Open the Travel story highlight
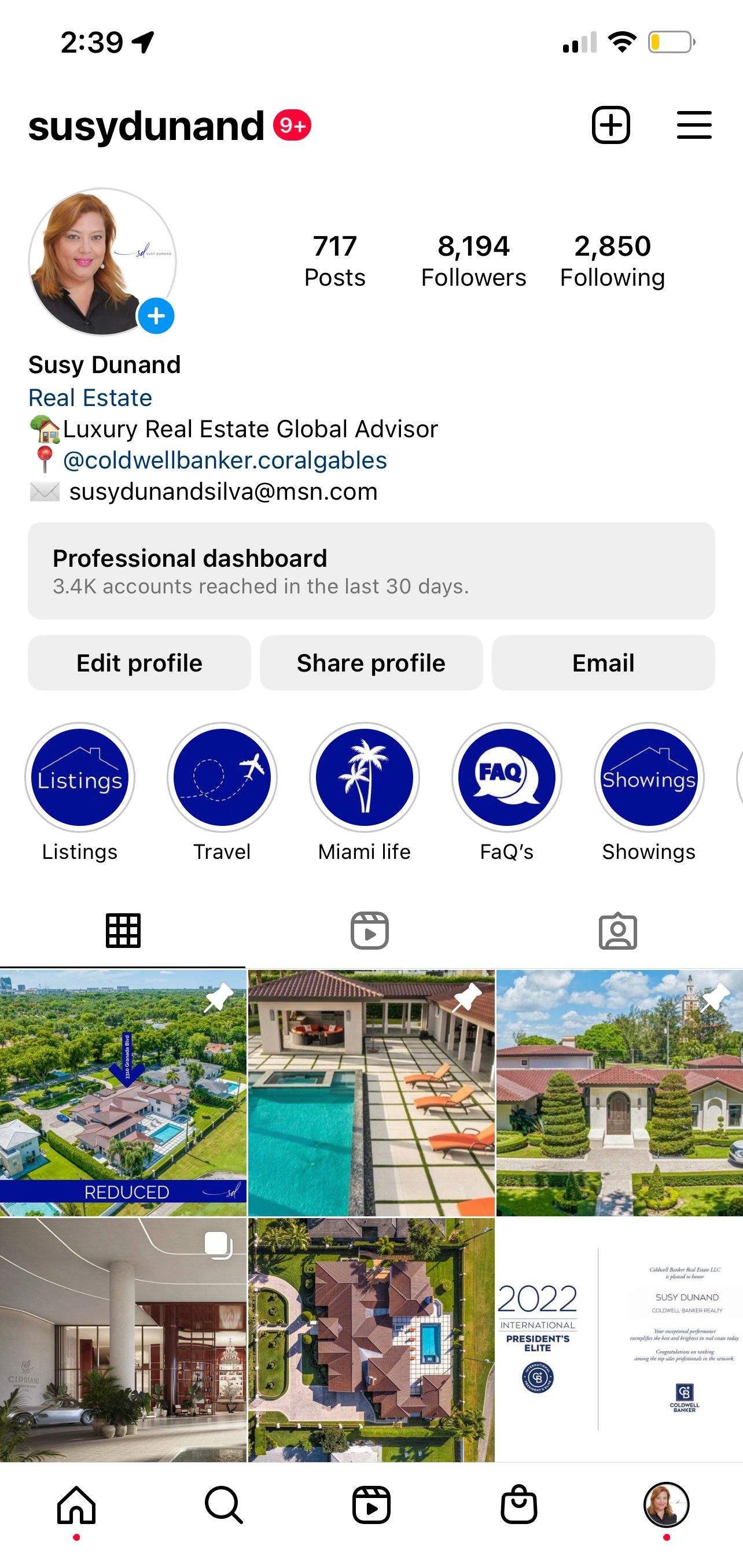The width and height of the screenshot is (743, 1568). 222,778
